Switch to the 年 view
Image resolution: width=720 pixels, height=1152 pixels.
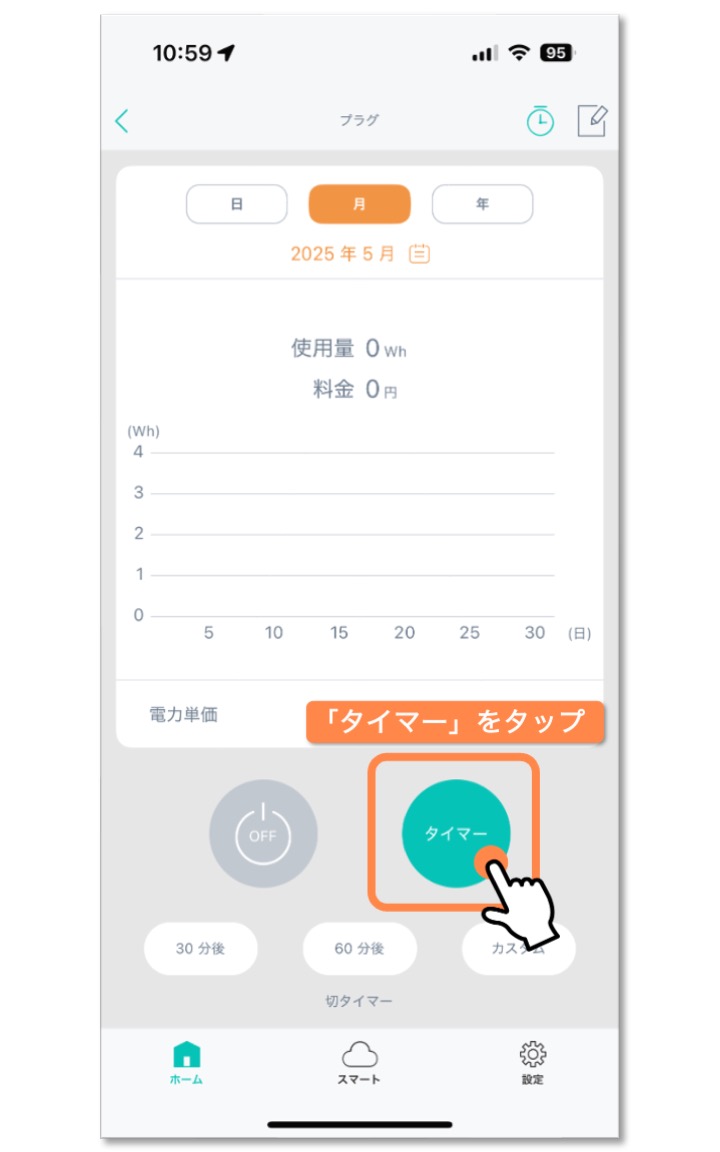[482, 204]
